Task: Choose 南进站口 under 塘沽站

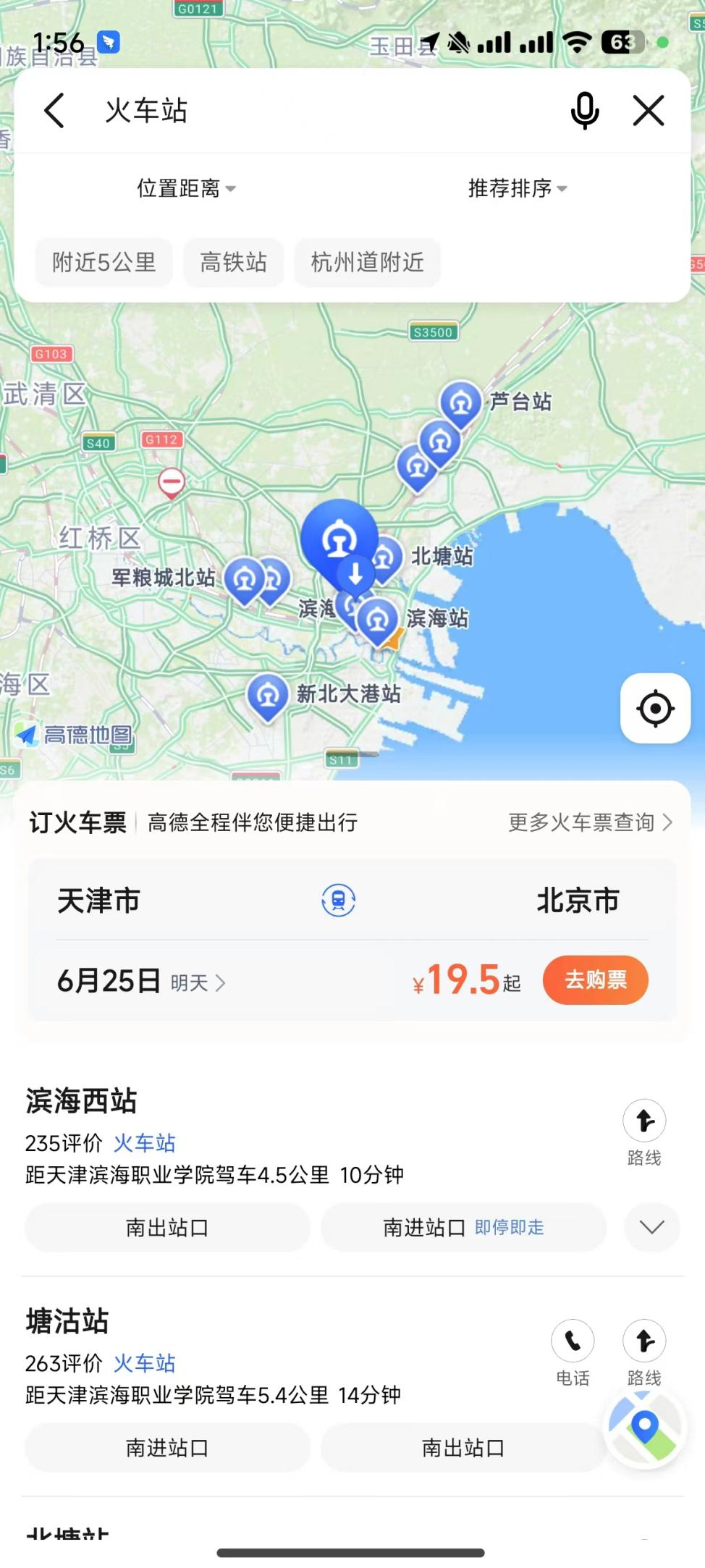Action: (x=167, y=1447)
